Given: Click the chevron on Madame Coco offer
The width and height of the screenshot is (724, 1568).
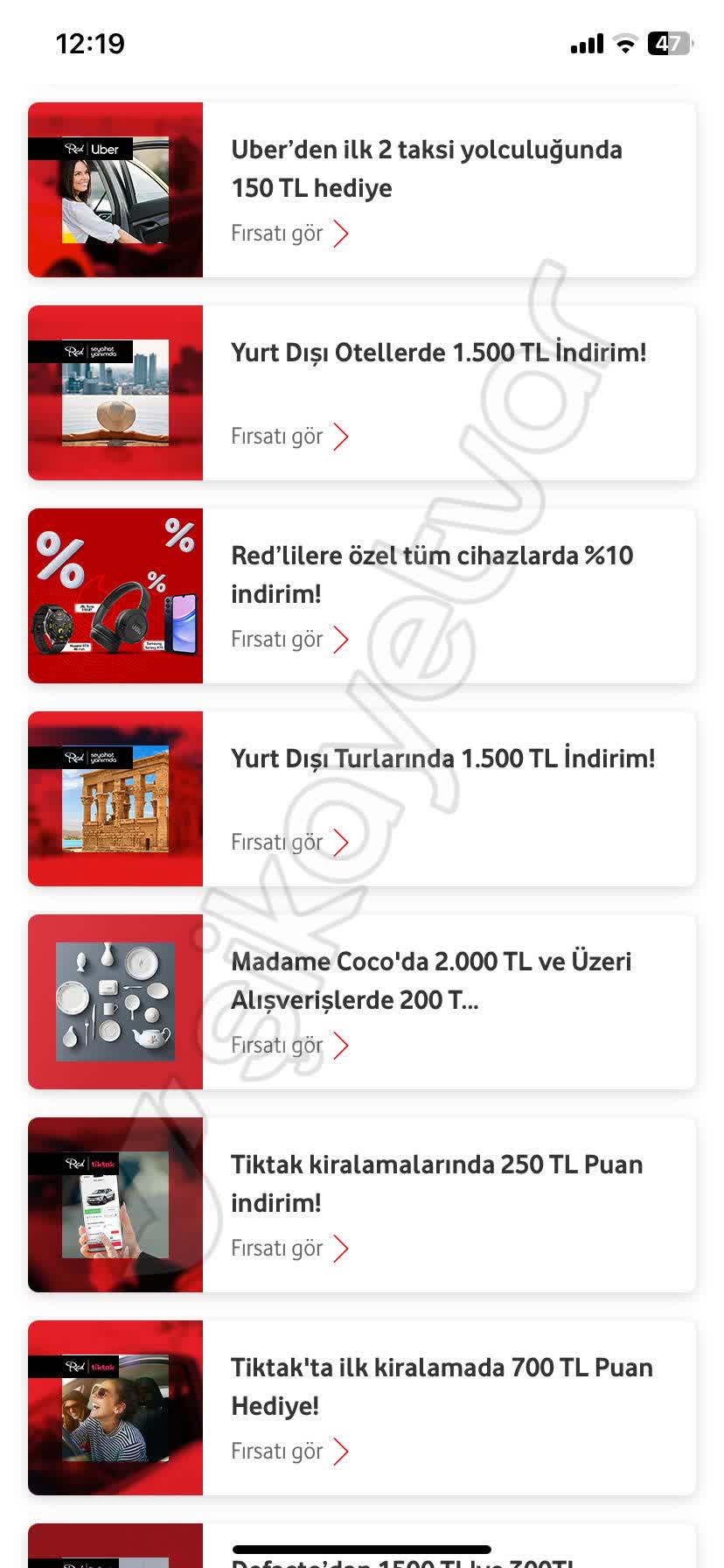Looking at the screenshot, I should pos(342,1045).
